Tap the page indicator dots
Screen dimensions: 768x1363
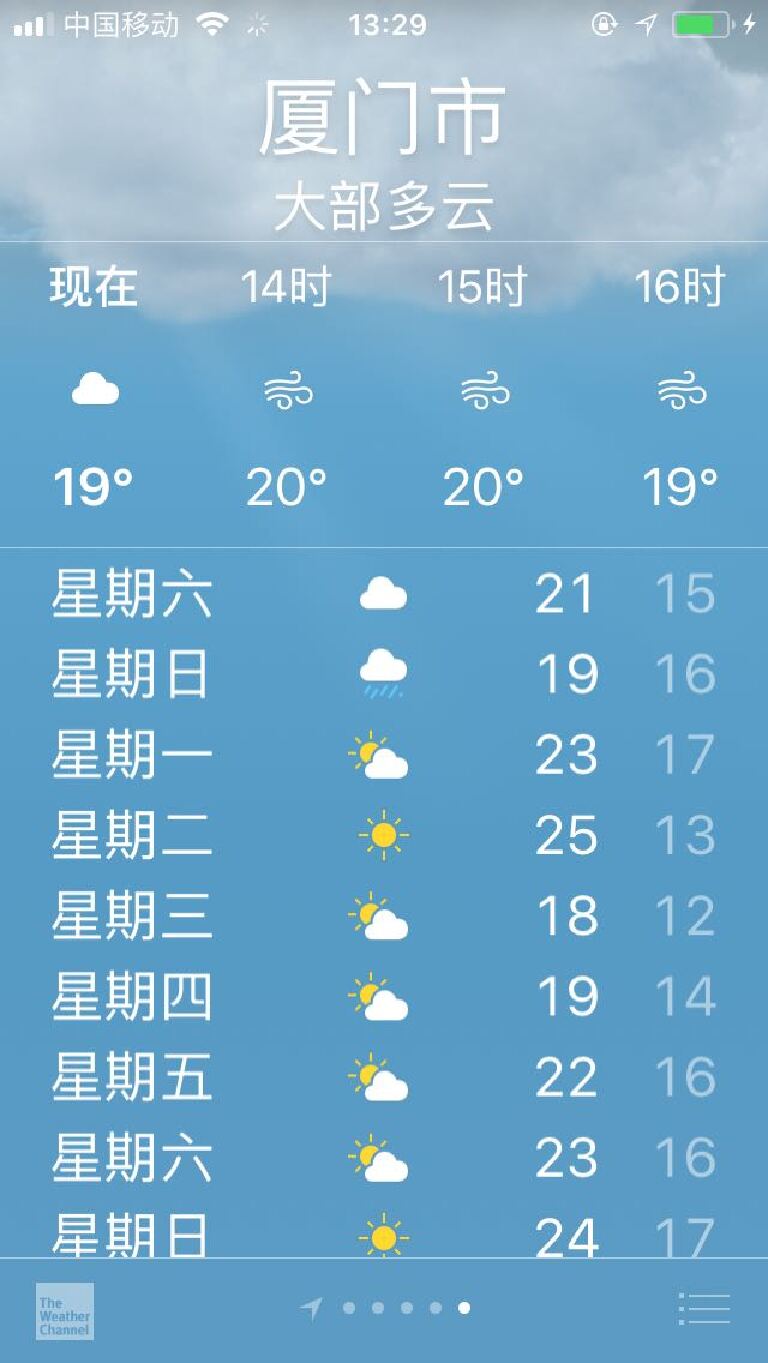393,1308
